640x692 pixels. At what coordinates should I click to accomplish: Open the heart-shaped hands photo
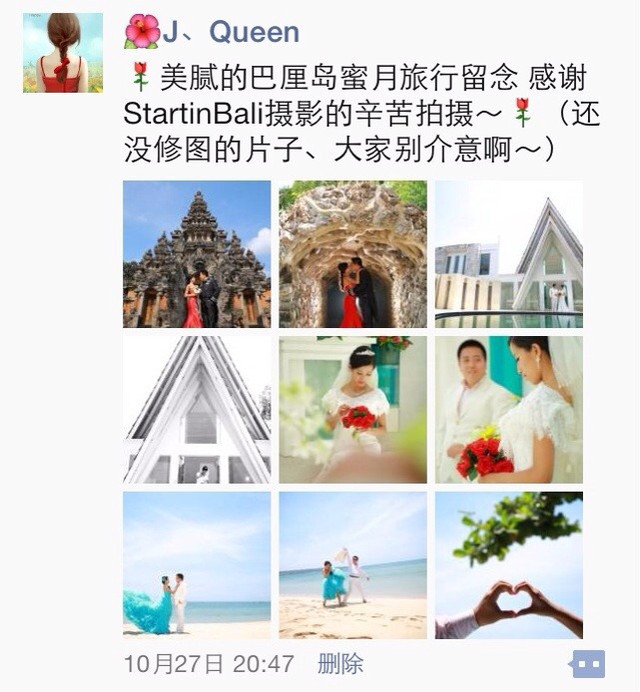[509, 565]
